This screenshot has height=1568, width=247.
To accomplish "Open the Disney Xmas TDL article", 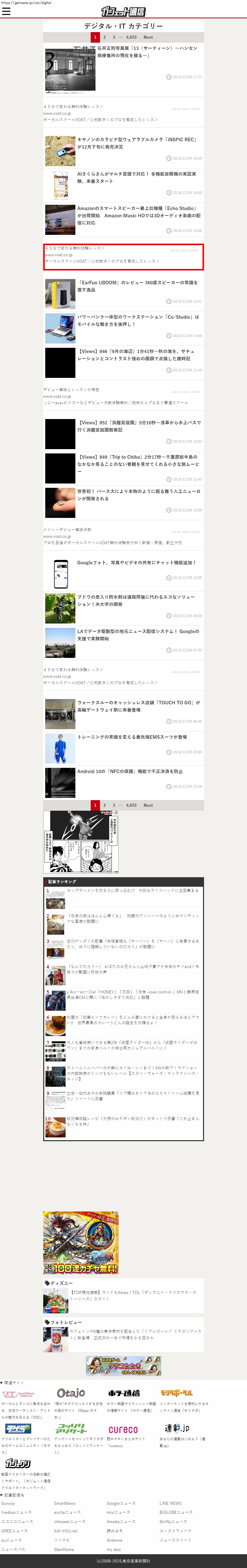I will pyautogui.click(x=134, y=1295).
